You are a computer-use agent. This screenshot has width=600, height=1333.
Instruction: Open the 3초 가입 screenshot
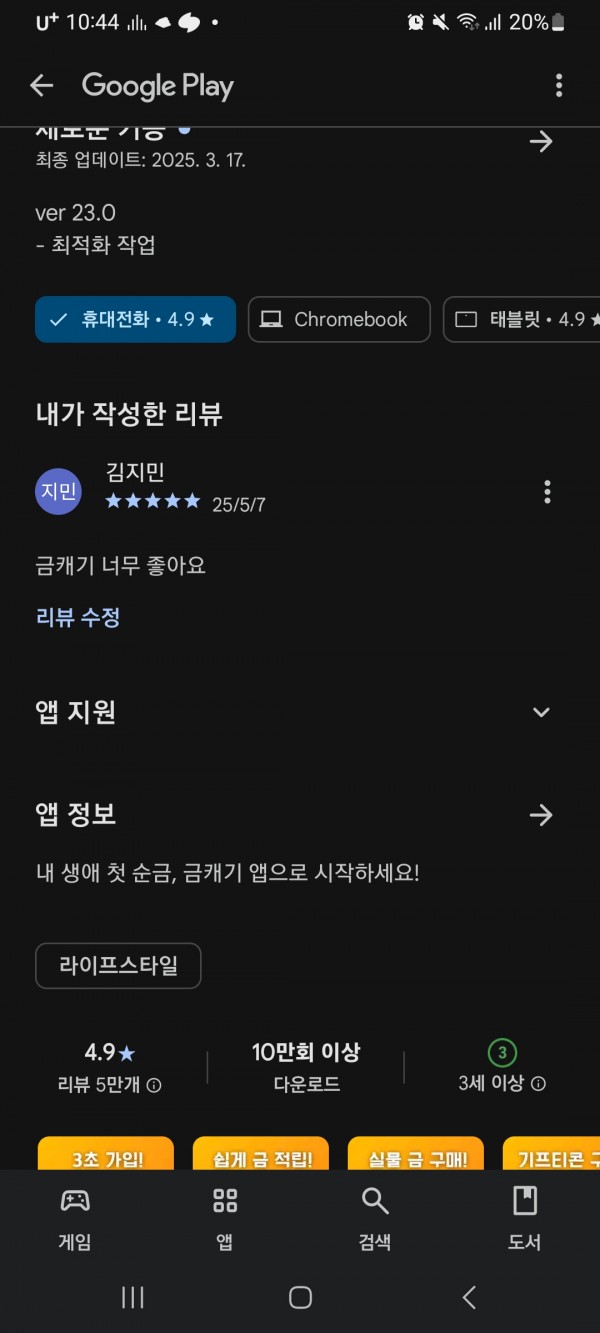[106, 1153]
